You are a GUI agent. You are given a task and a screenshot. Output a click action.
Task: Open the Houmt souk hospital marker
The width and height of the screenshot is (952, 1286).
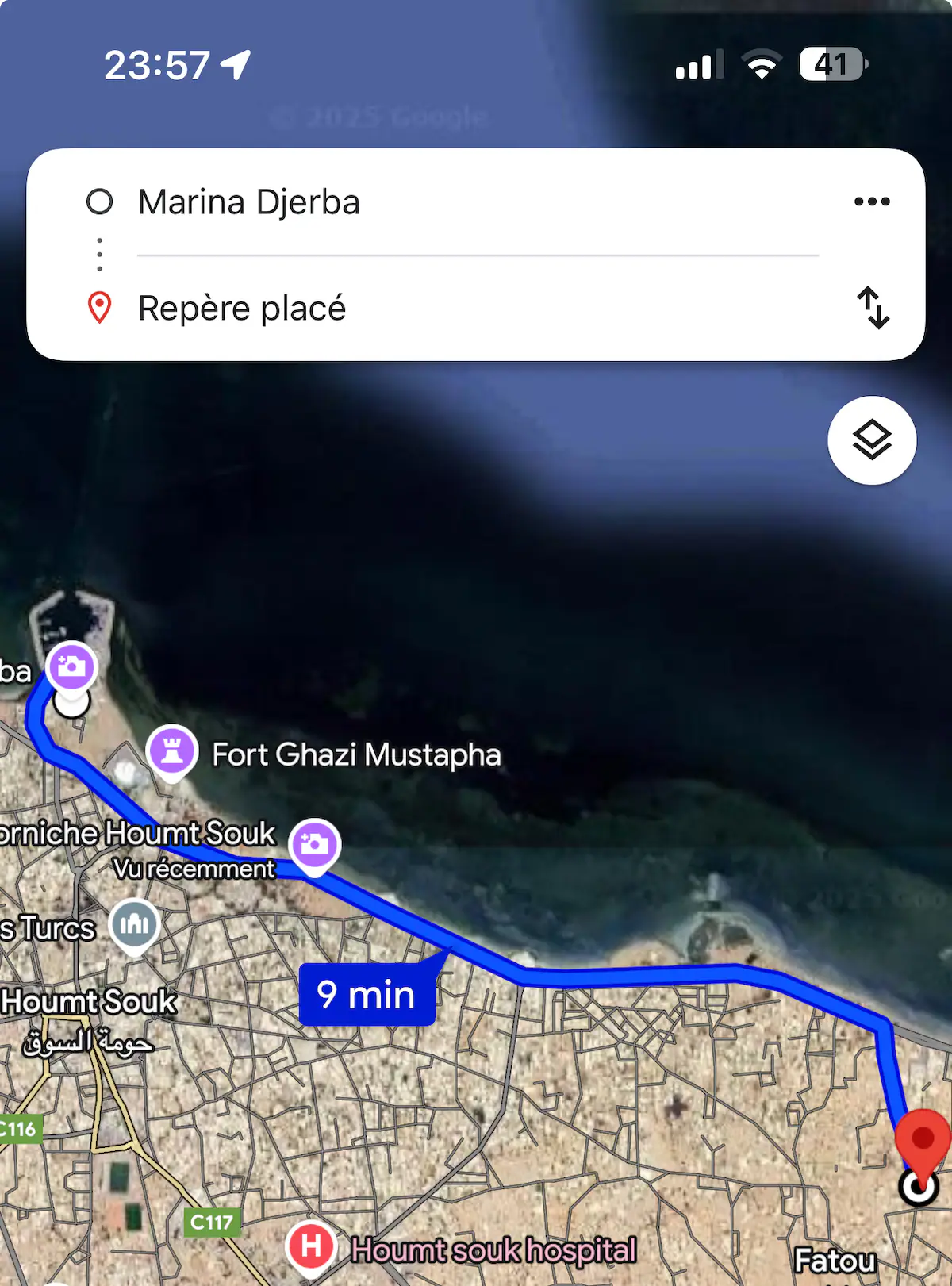(x=311, y=1246)
